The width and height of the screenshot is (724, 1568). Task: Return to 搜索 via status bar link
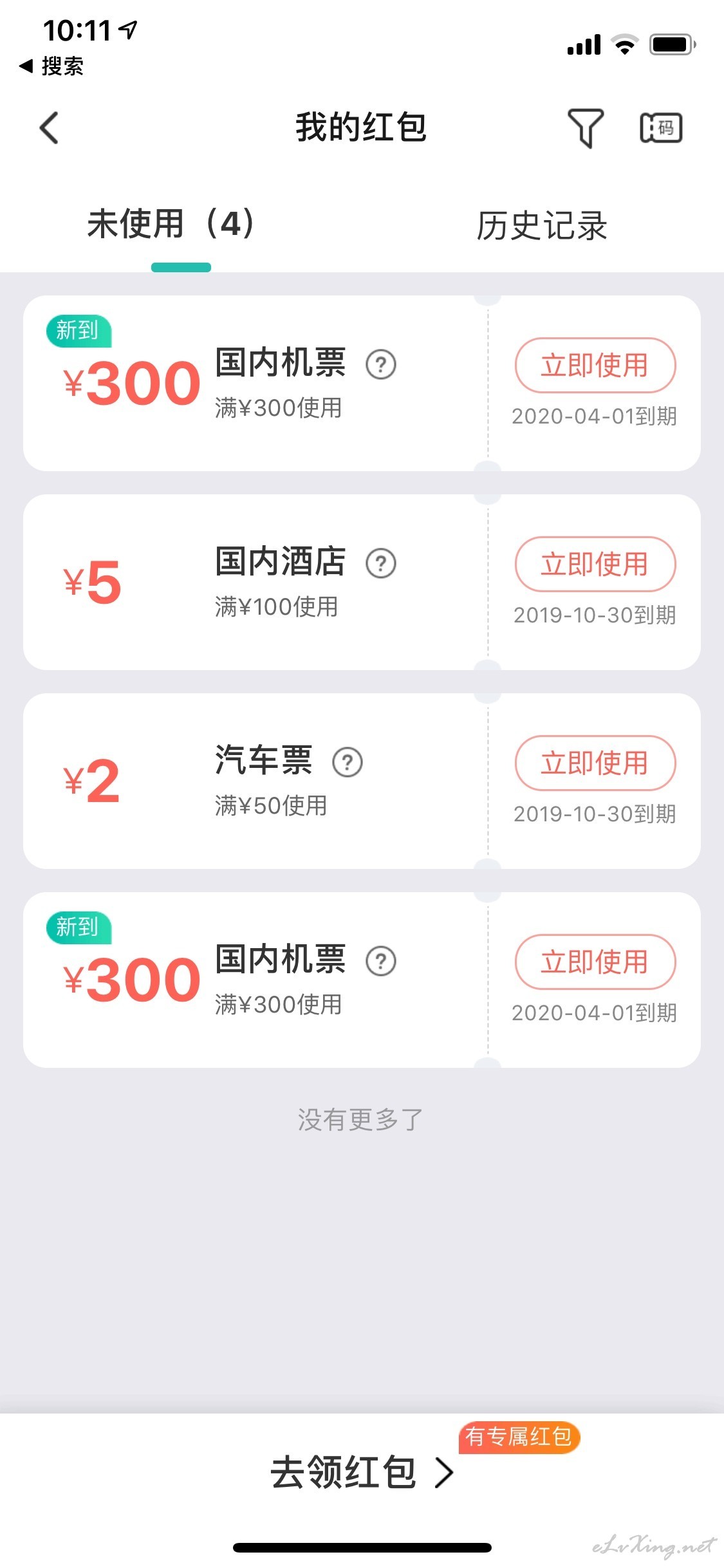click(51, 66)
